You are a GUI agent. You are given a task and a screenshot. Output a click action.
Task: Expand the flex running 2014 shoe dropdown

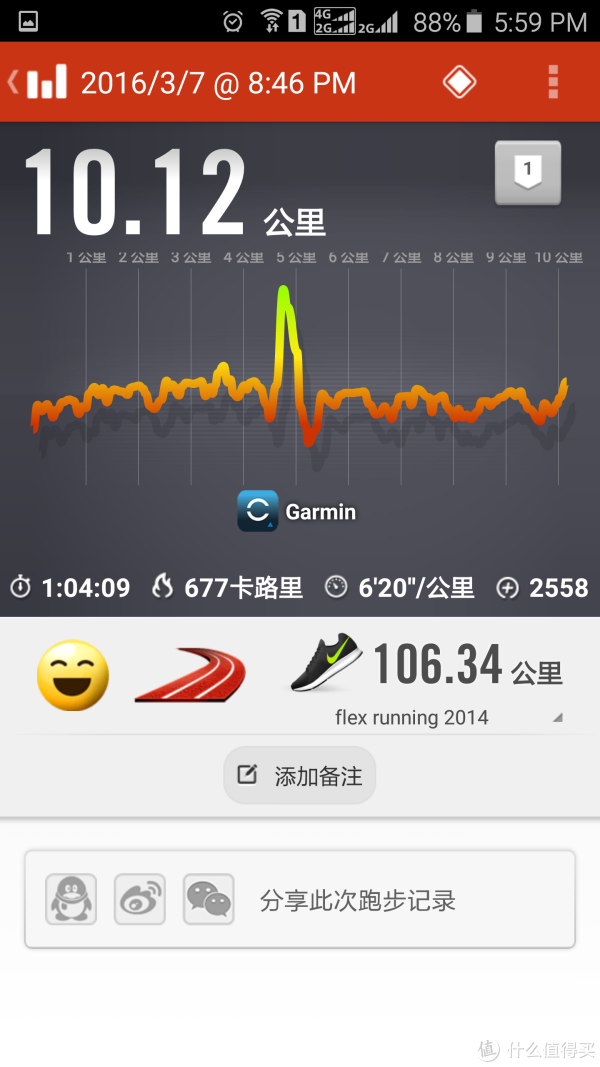pyautogui.click(x=556, y=718)
